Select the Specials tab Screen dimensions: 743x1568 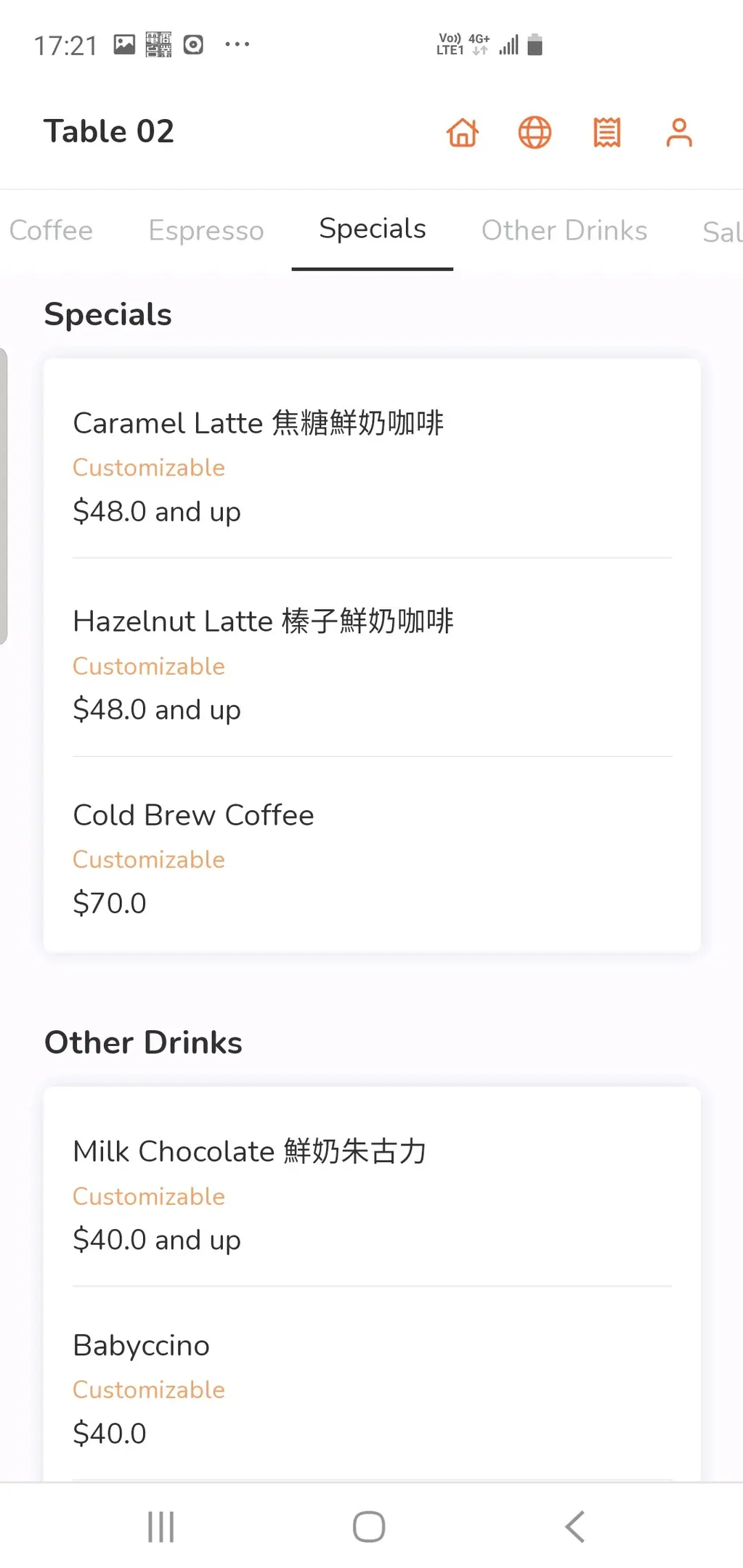pos(373,229)
